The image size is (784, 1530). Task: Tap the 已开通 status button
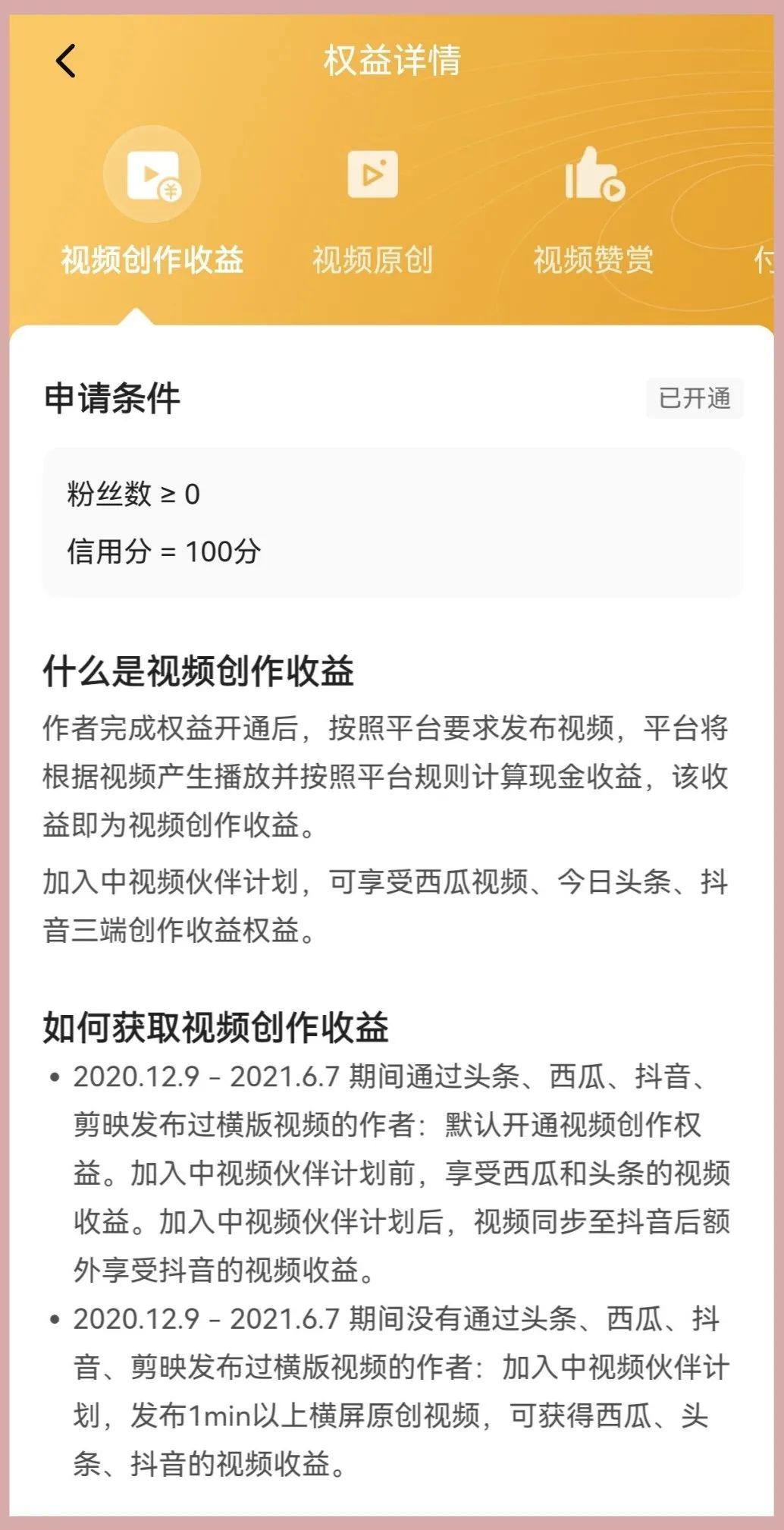click(695, 398)
